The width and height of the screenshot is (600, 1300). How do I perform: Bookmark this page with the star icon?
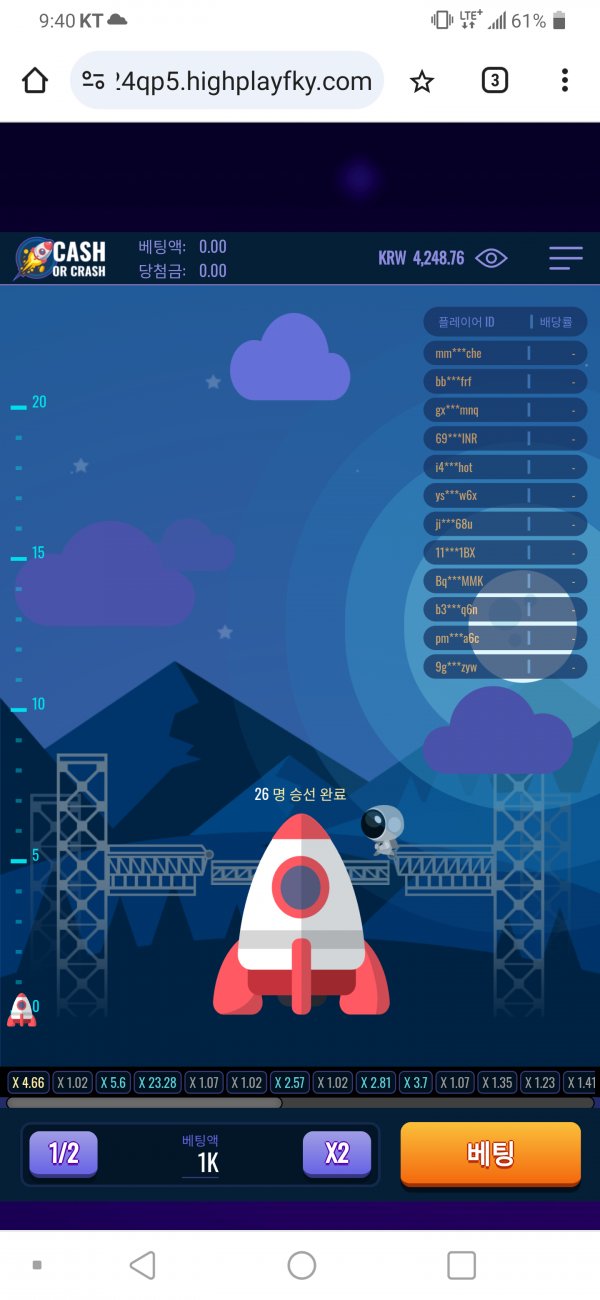(x=422, y=81)
